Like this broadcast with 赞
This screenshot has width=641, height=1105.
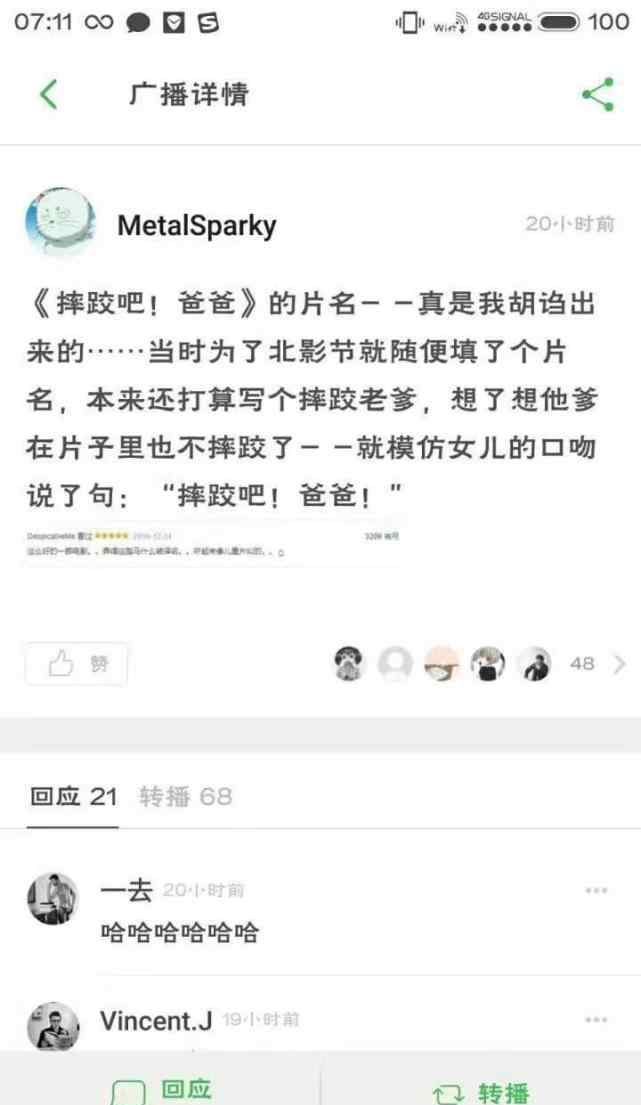[x=76, y=664]
